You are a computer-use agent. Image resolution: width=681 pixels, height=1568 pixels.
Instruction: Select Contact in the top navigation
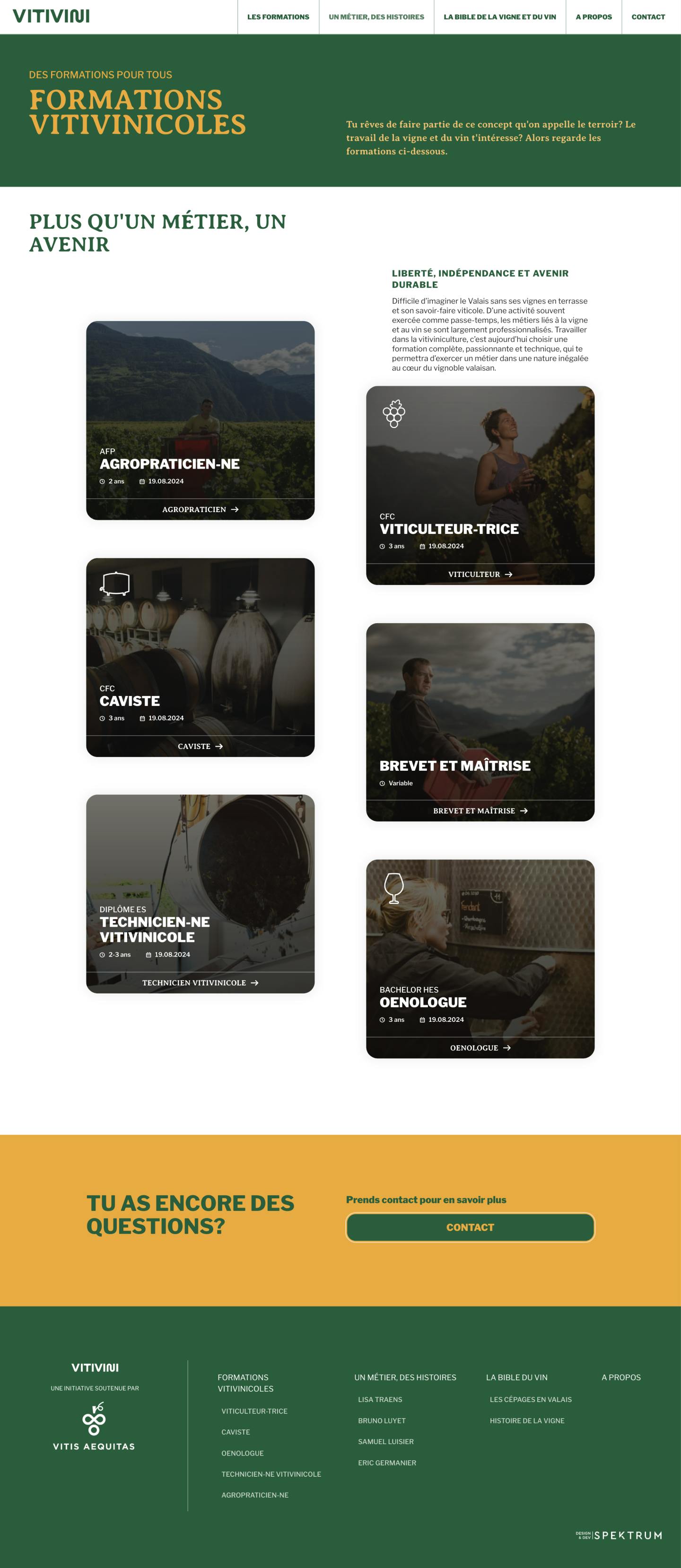coord(647,17)
